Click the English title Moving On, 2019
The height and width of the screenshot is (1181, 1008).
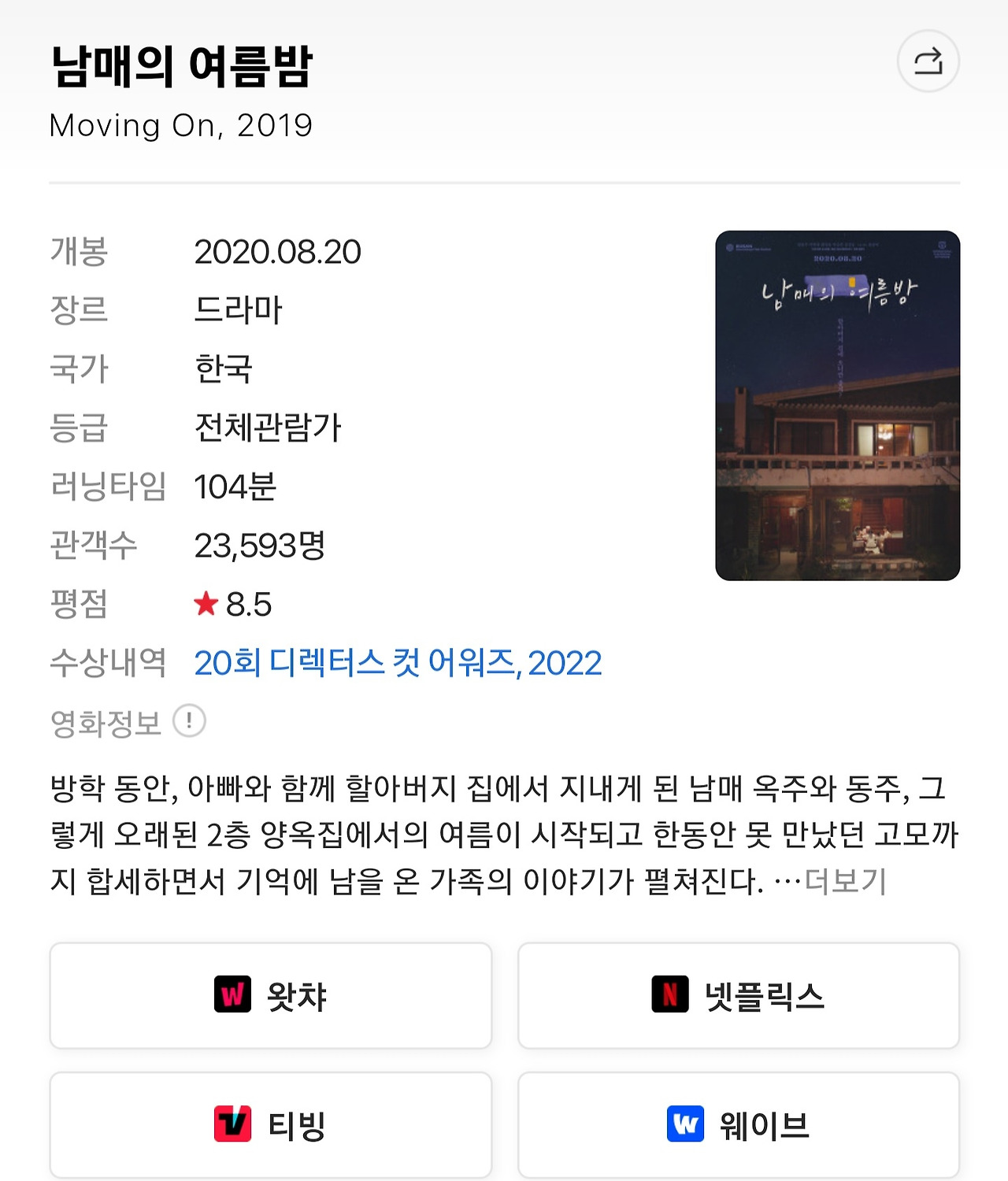click(180, 123)
